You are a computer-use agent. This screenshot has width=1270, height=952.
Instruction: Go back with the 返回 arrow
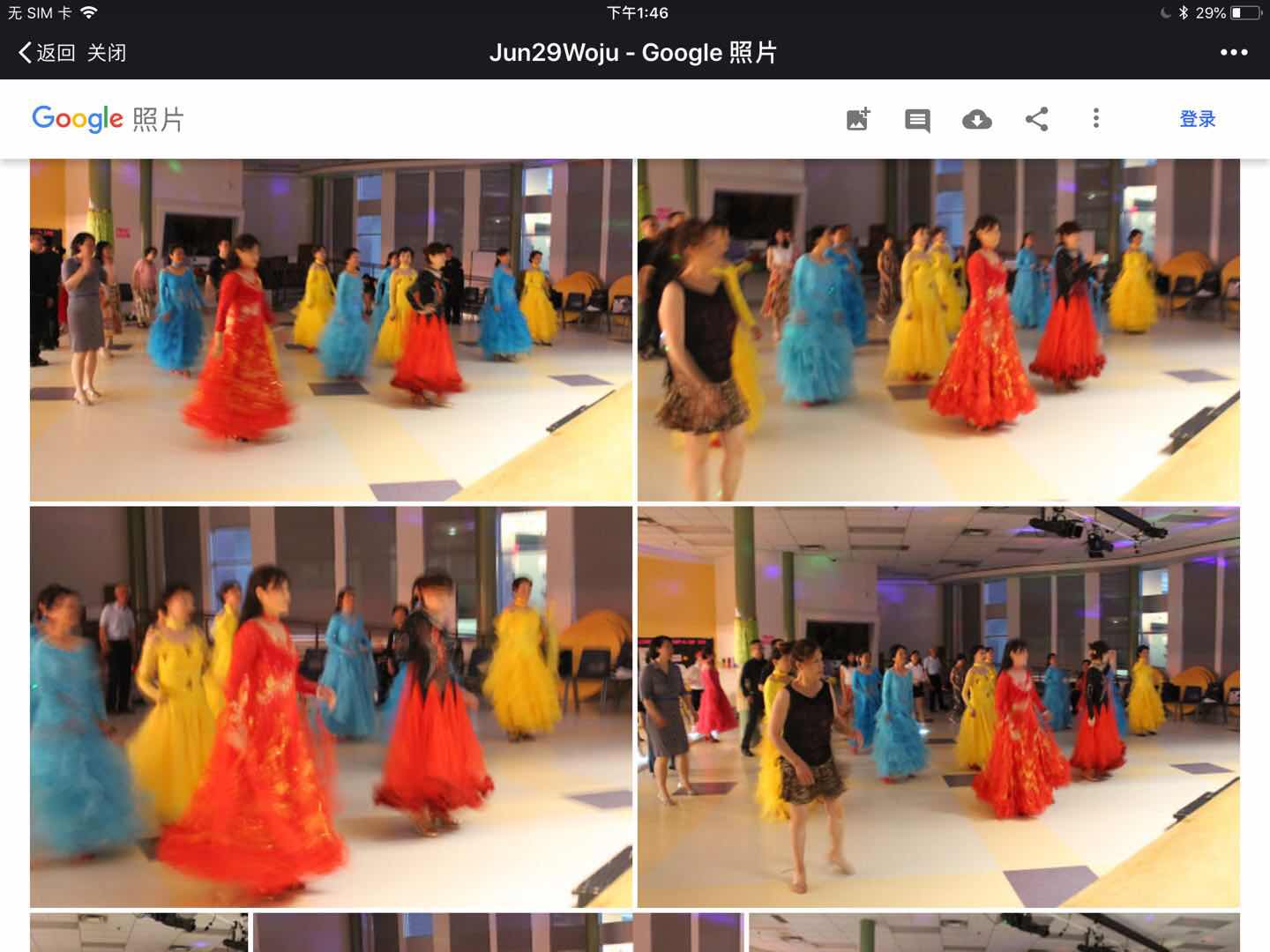46,53
